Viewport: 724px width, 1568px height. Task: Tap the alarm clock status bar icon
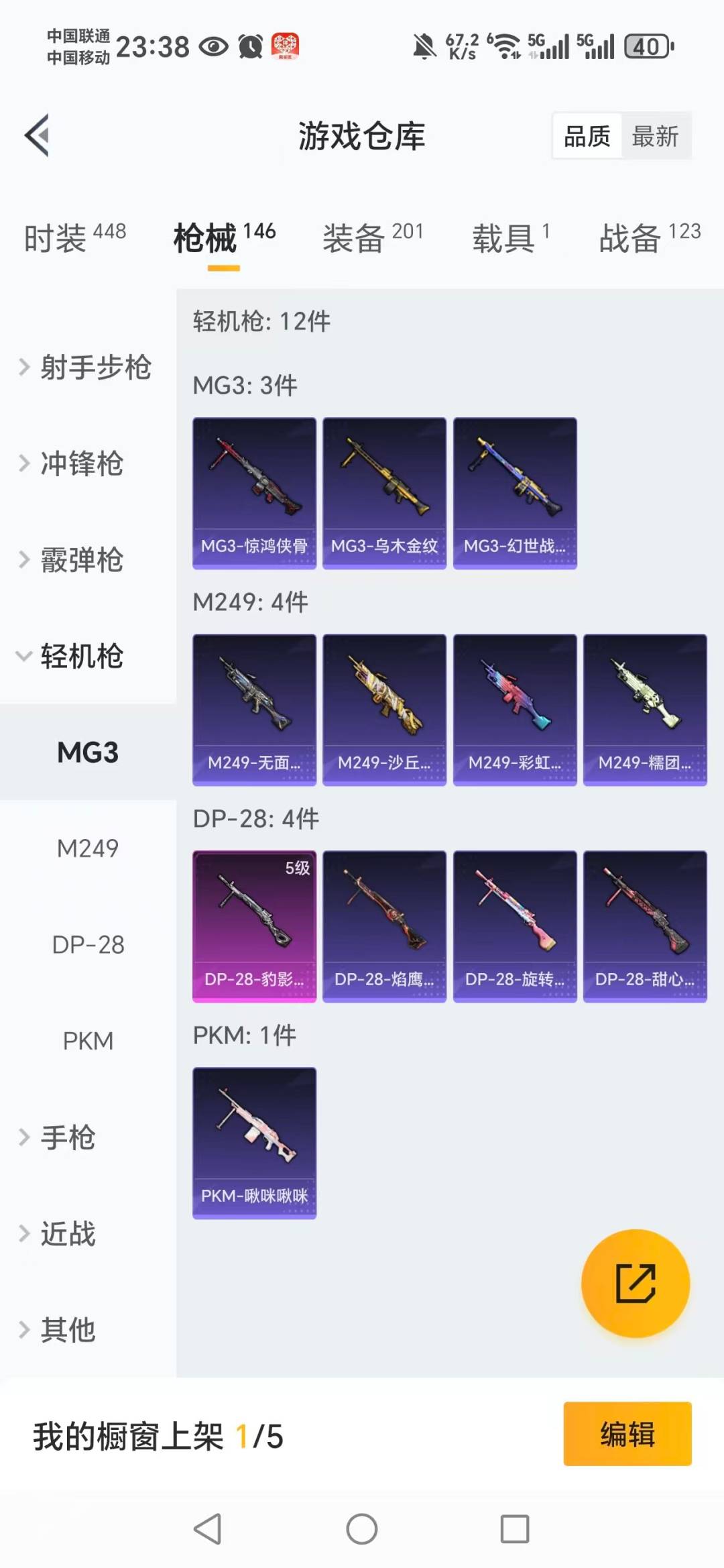[x=249, y=46]
